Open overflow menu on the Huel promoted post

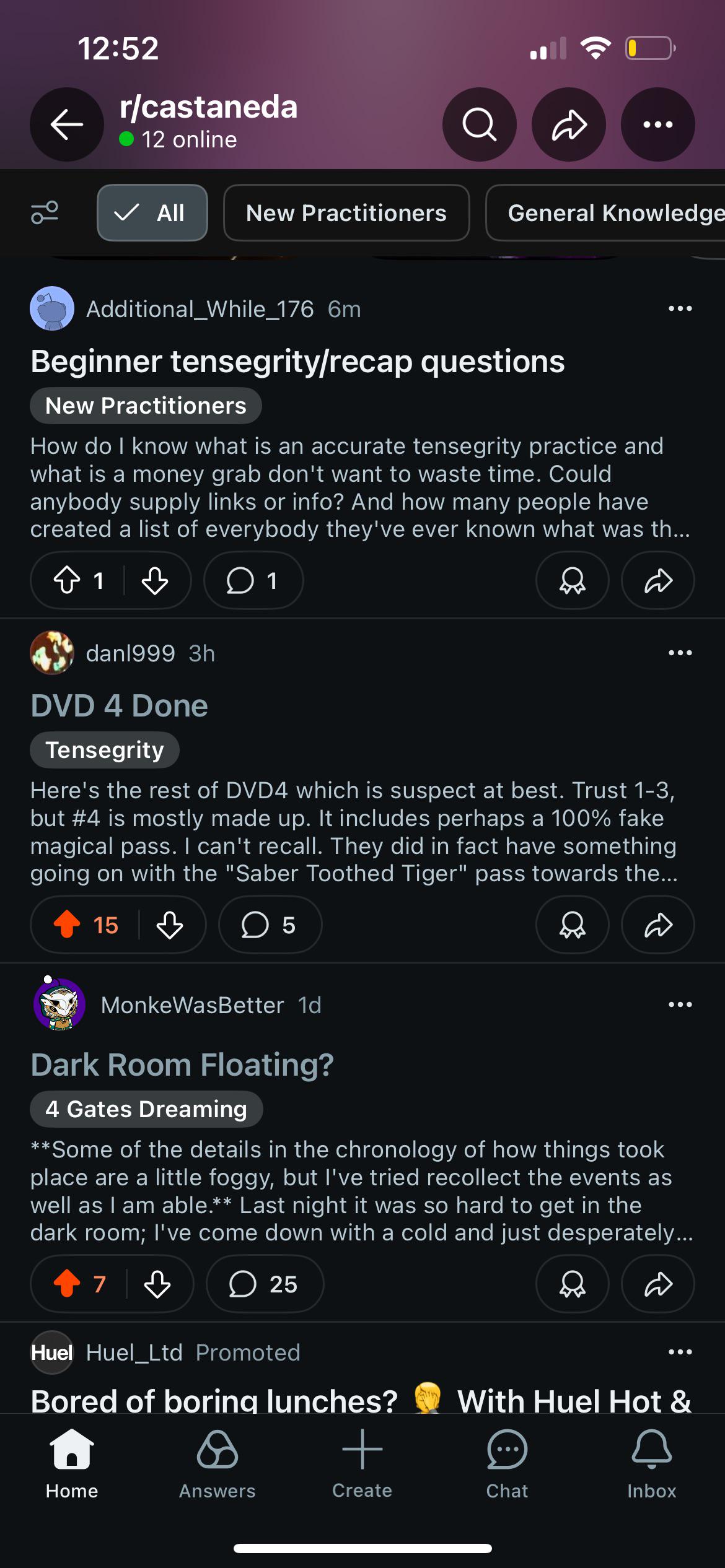(680, 1352)
